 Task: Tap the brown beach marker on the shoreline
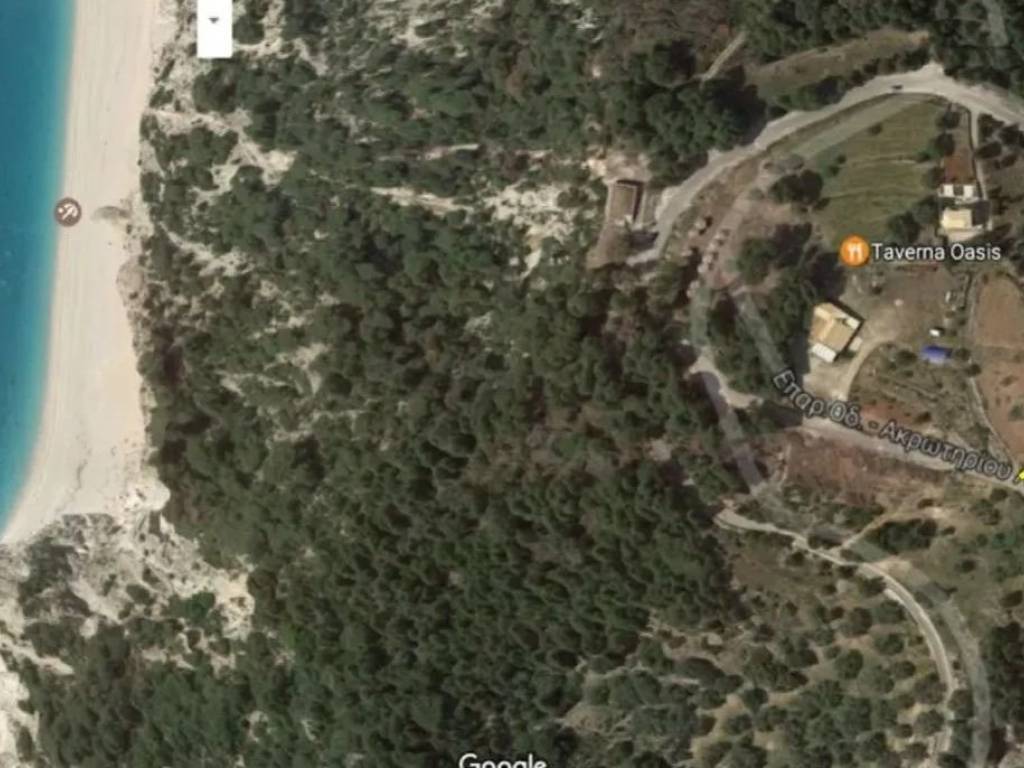coord(68,212)
